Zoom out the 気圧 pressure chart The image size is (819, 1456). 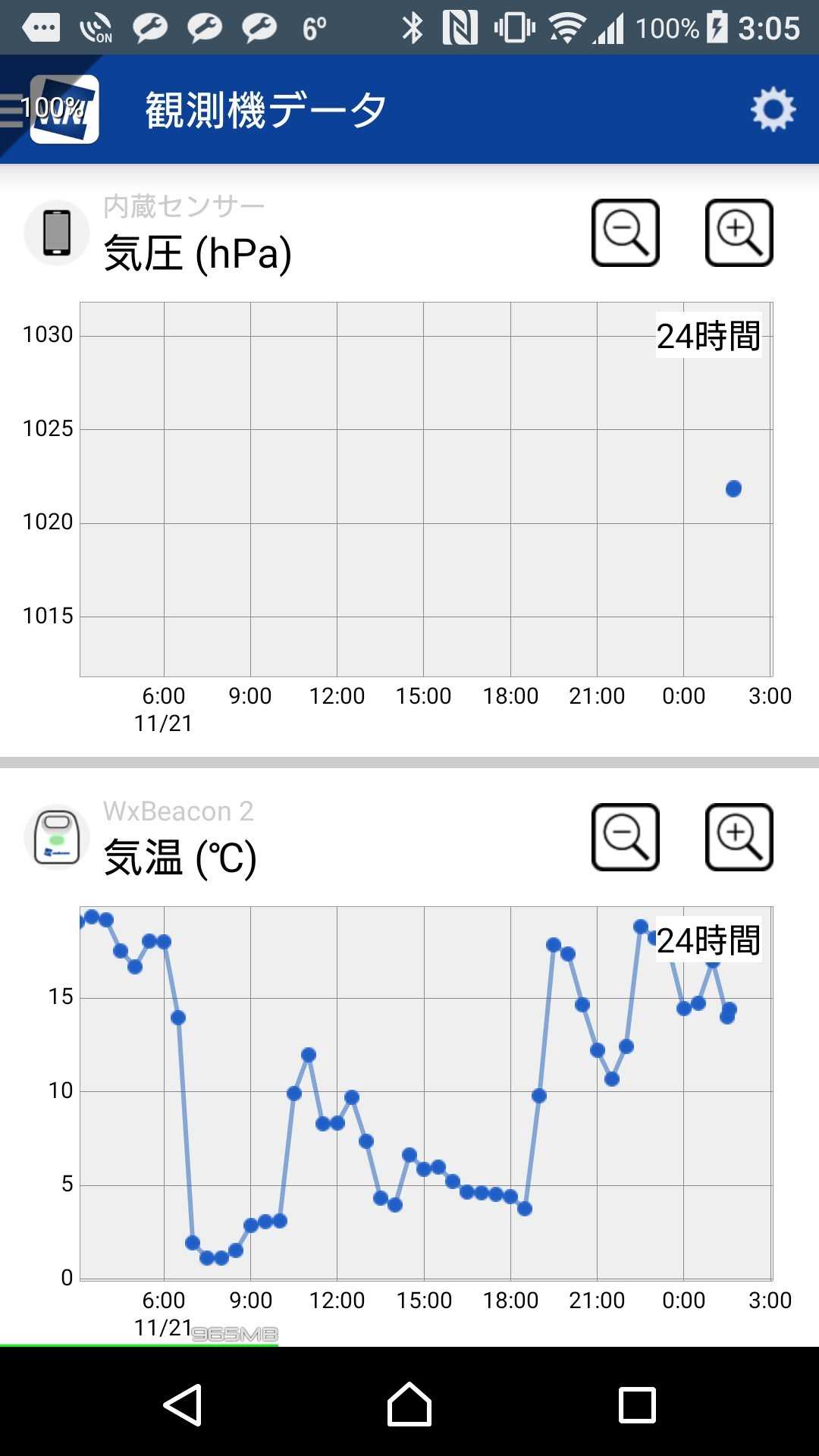click(x=625, y=233)
